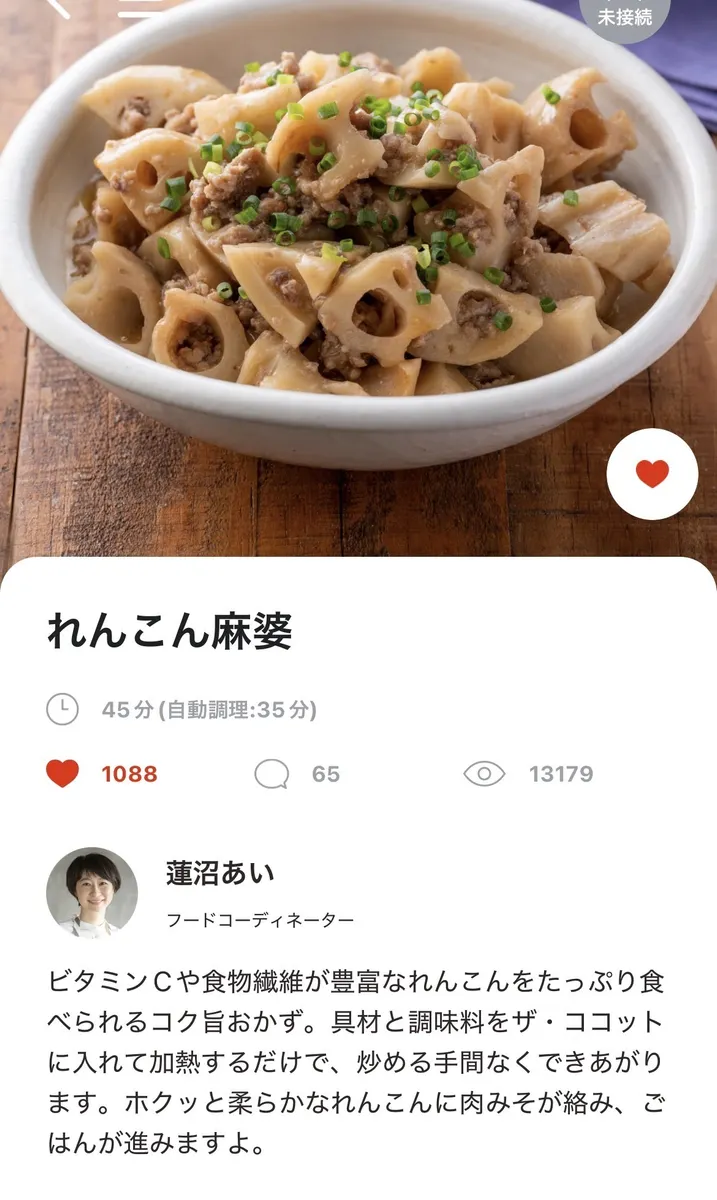Open the comments bubble showing 65
Viewport: 717px width, 1200px height.
(x=272, y=774)
